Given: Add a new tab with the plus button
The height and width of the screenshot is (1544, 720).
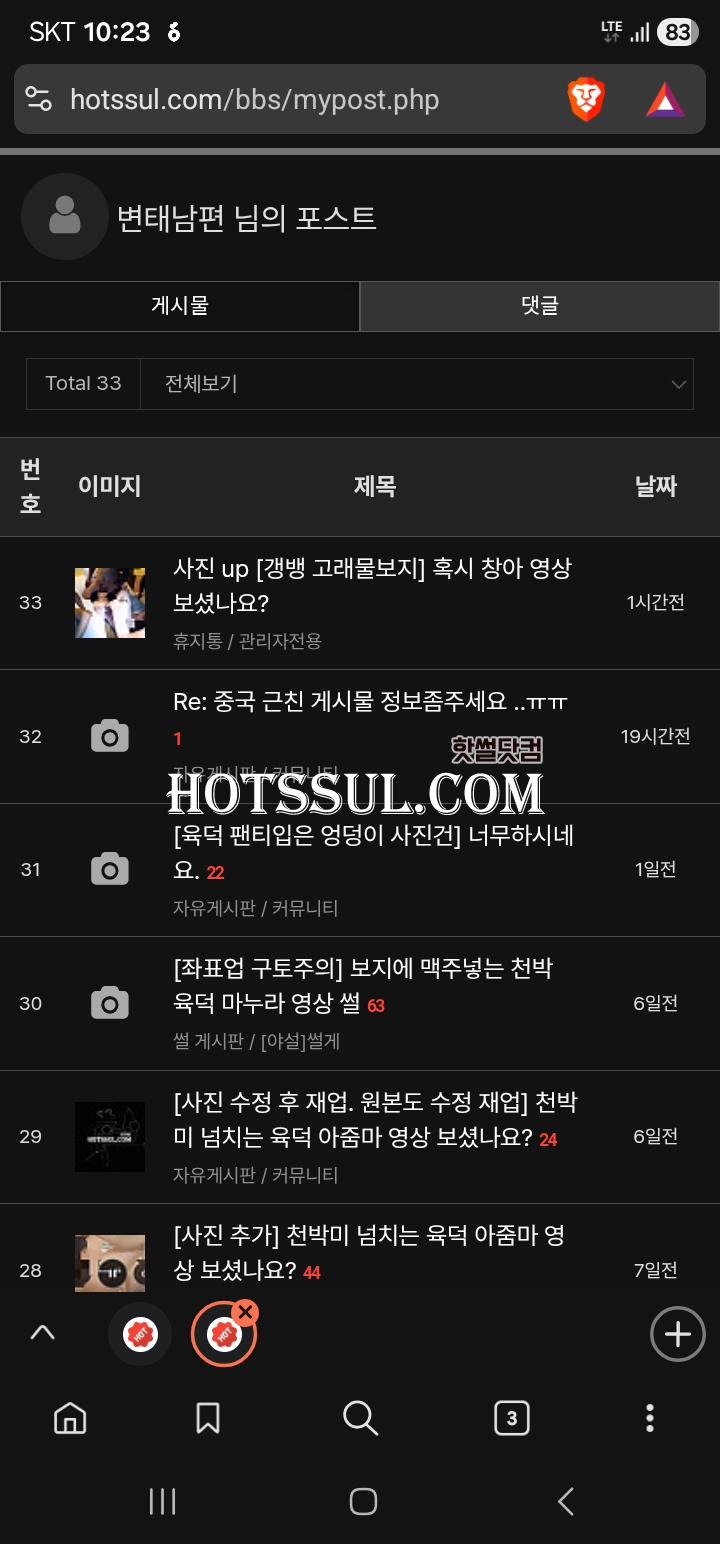Looking at the screenshot, I should point(677,1334).
